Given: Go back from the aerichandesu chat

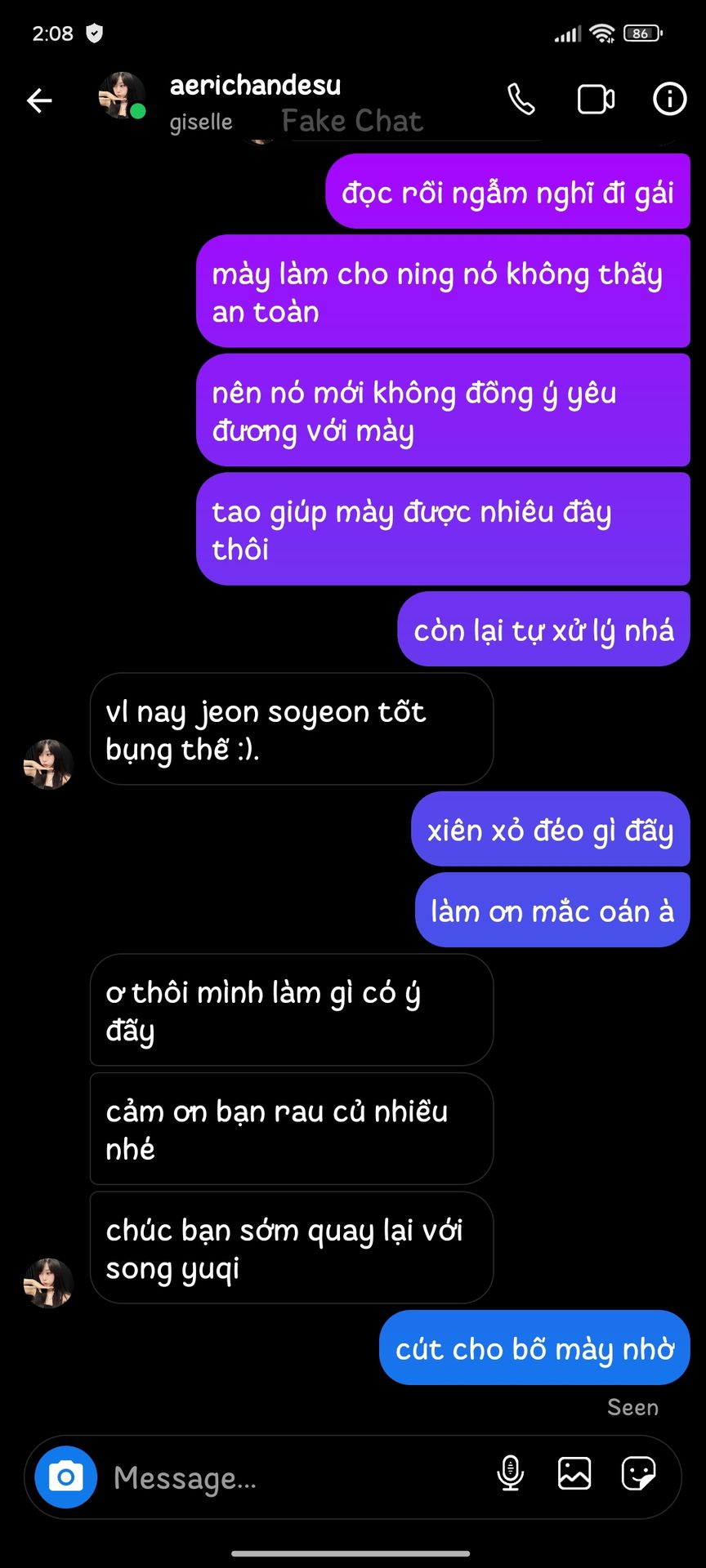Looking at the screenshot, I should pos(39,100).
